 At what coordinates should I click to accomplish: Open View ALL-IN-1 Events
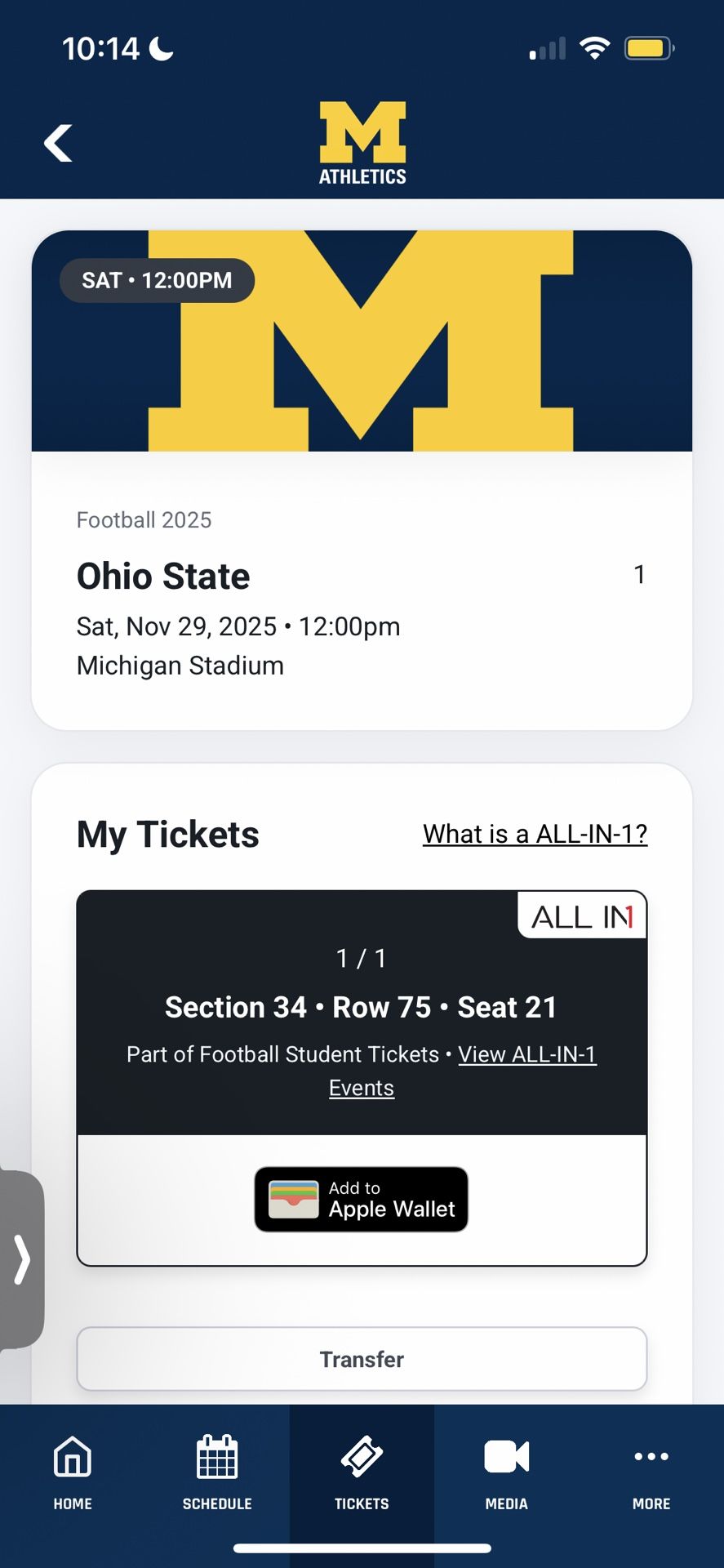point(527,1054)
